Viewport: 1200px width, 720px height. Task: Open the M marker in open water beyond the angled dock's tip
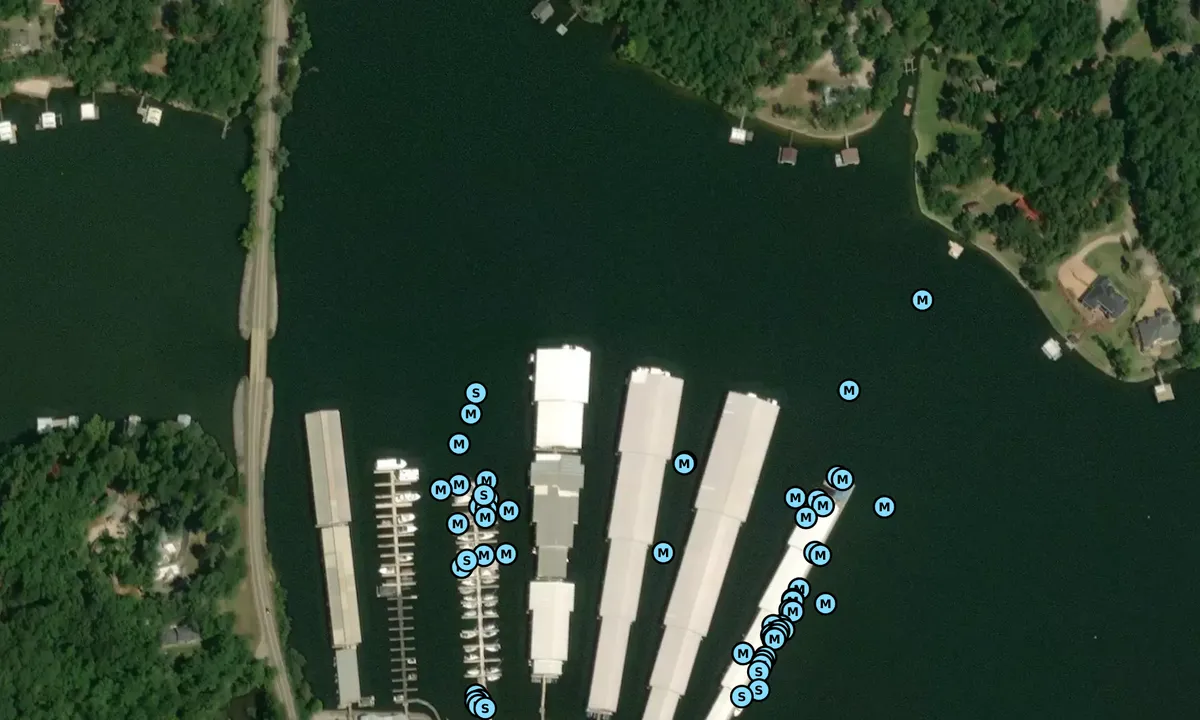coord(849,390)
